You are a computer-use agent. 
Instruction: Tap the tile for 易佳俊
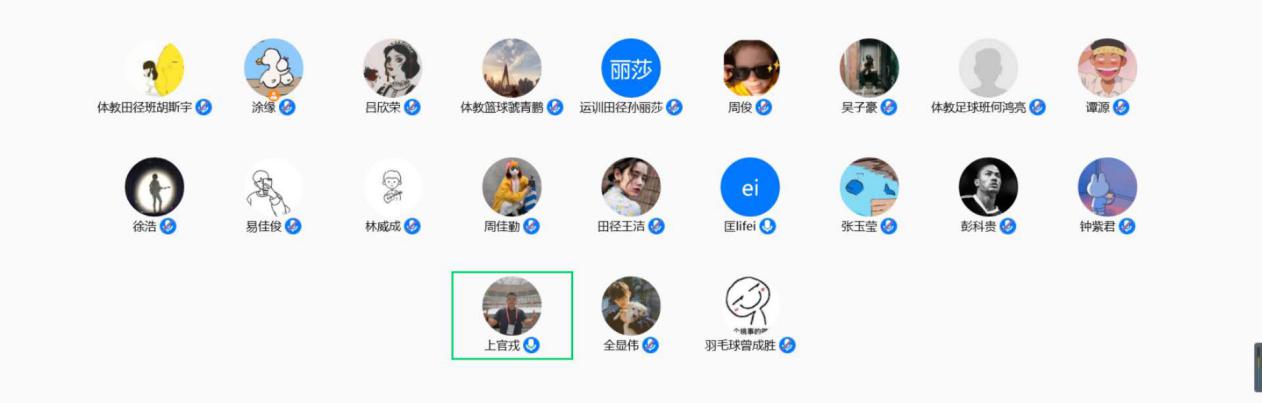coord(273,187)
